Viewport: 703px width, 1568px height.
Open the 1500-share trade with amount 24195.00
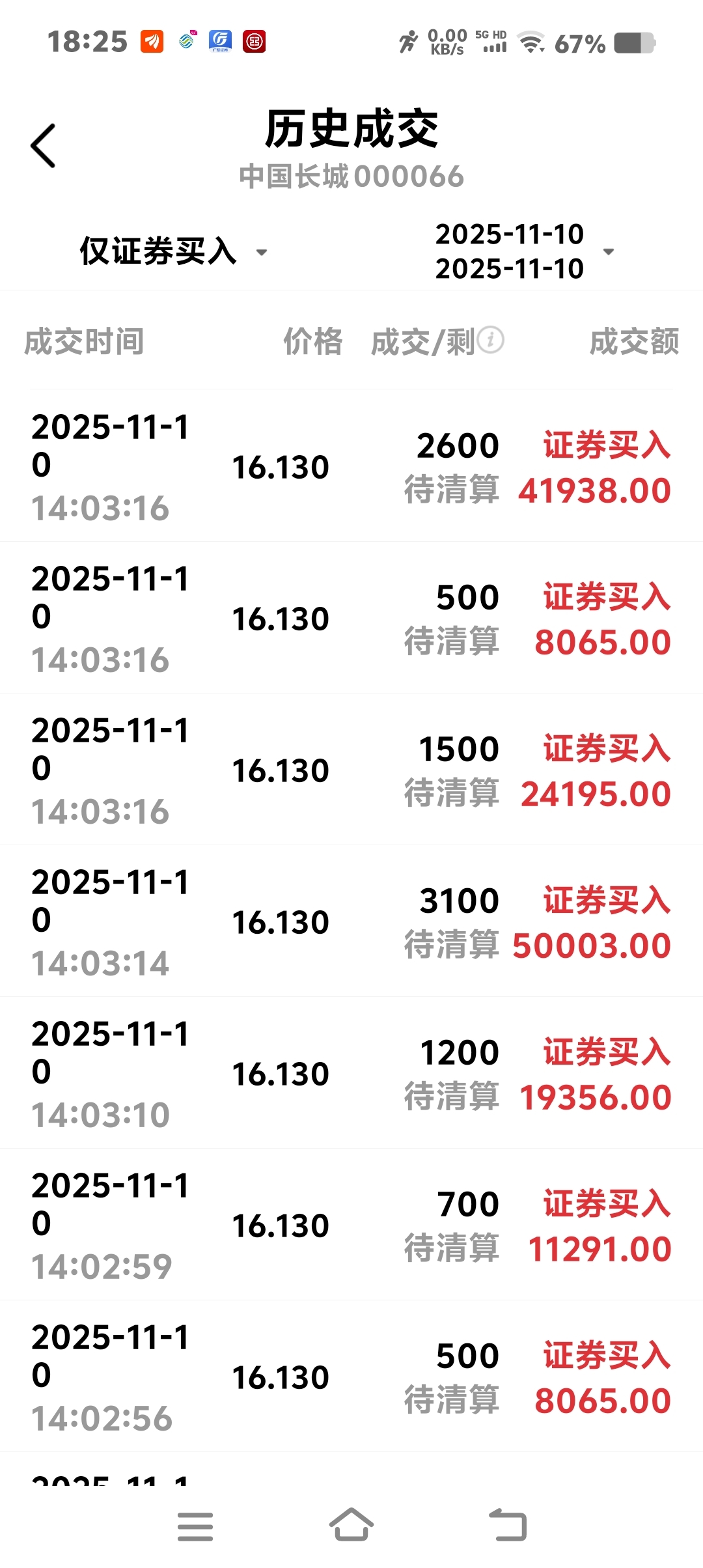[x=351, y=770]
